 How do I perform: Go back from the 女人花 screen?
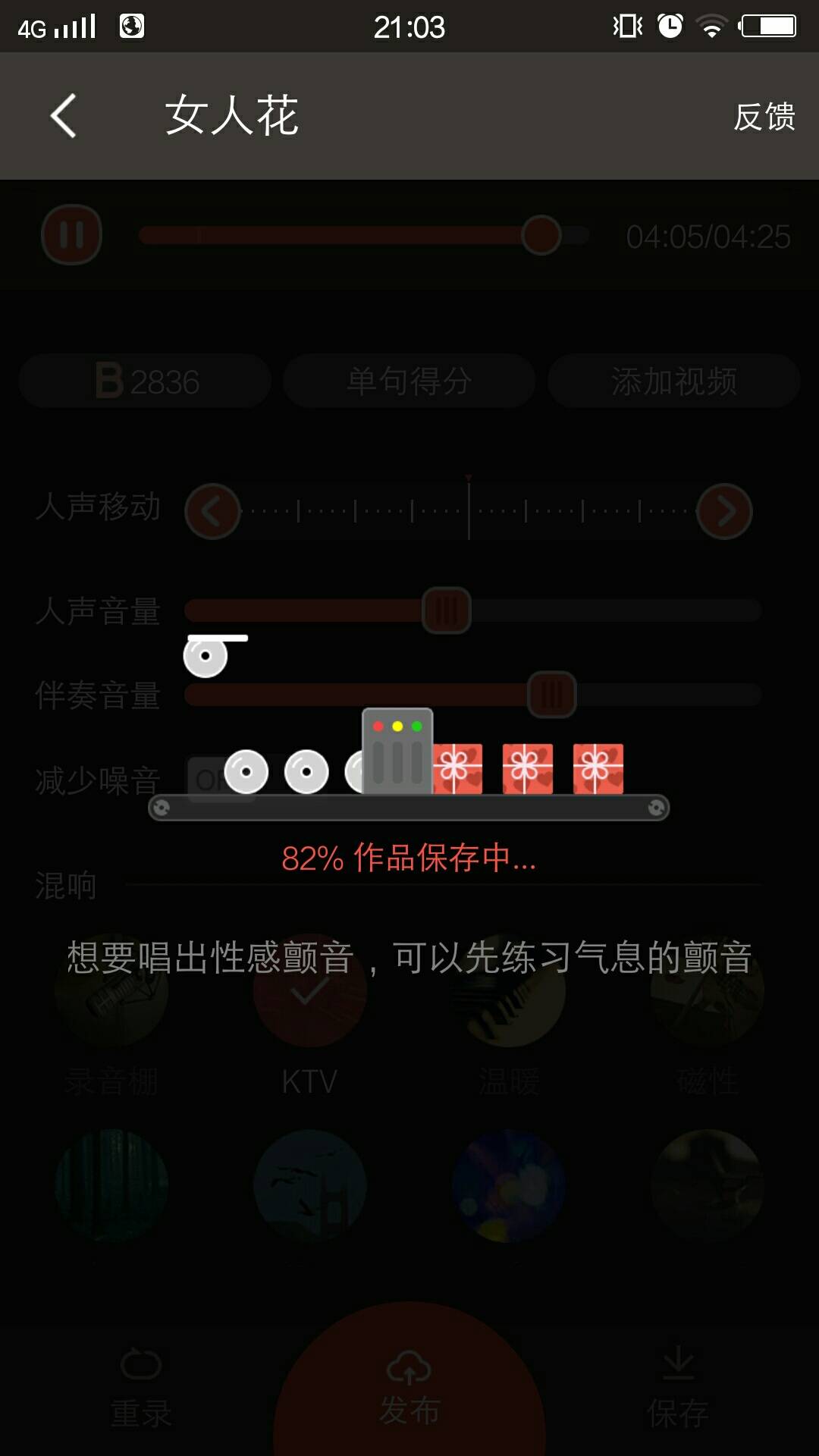pos(64,116)
